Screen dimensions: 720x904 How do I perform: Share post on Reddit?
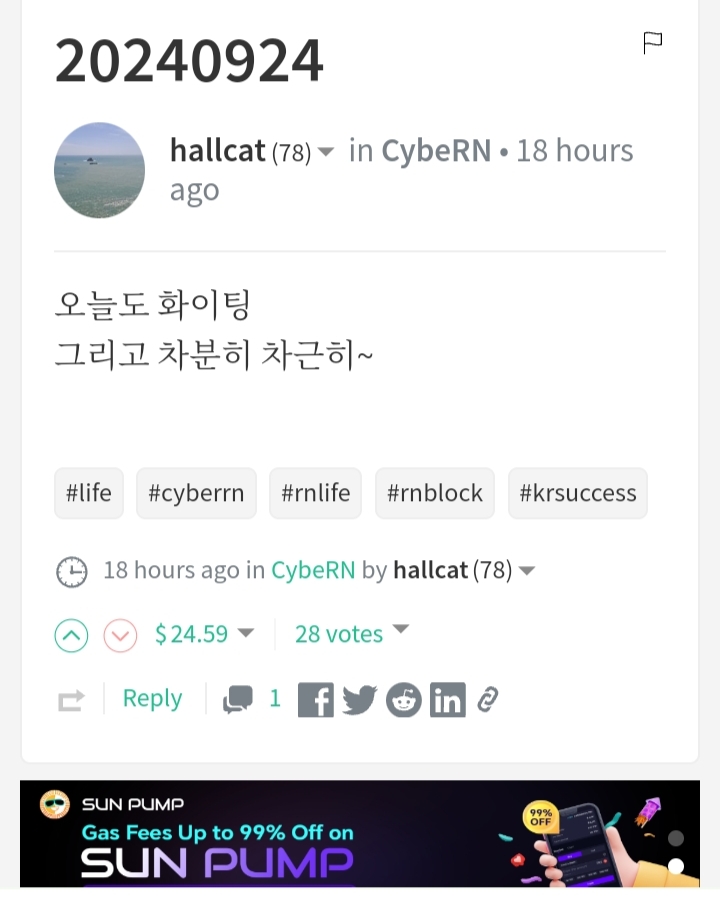pyautogui.click(x=403, y=700)
